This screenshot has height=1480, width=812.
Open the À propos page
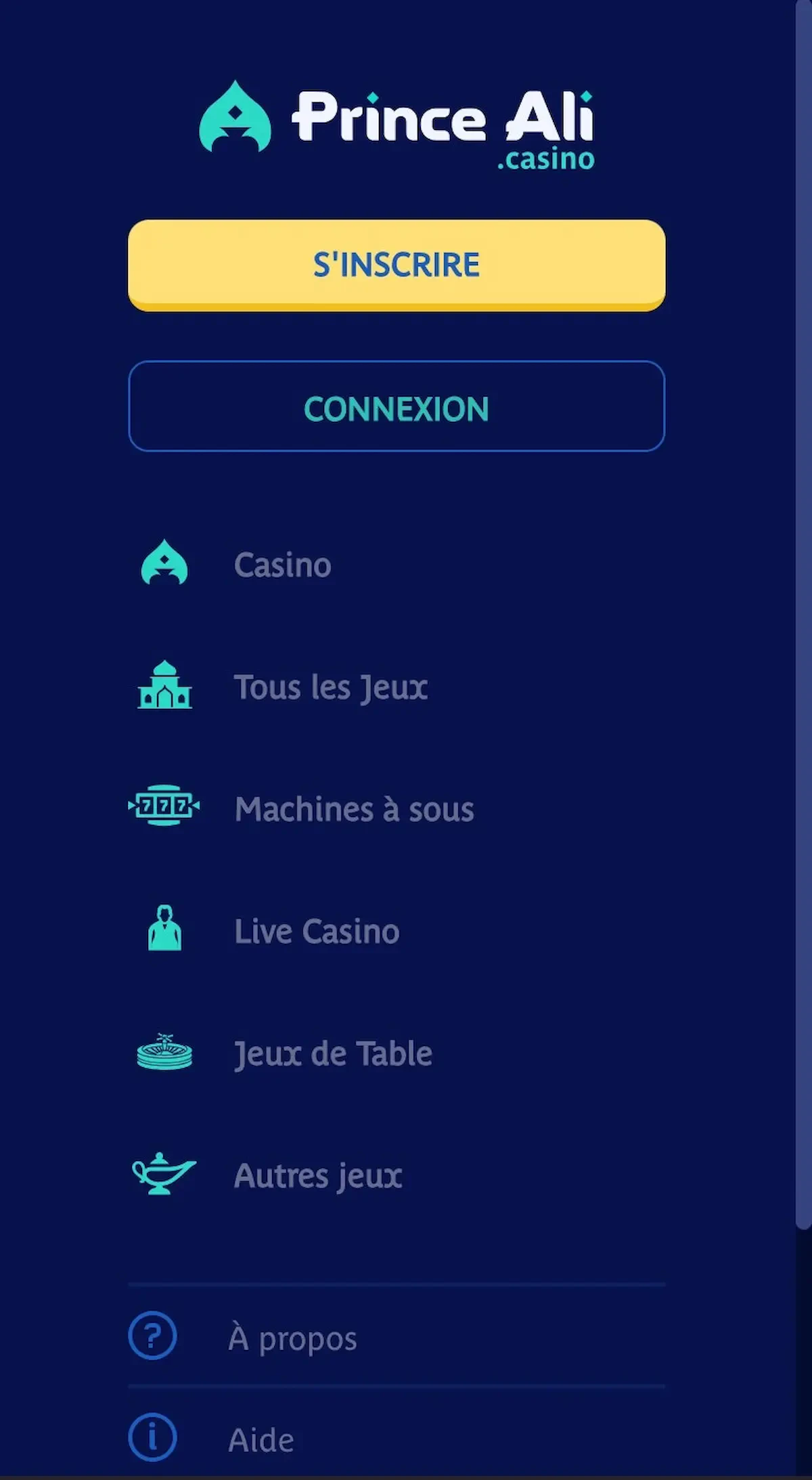[x=292, y=1338]
